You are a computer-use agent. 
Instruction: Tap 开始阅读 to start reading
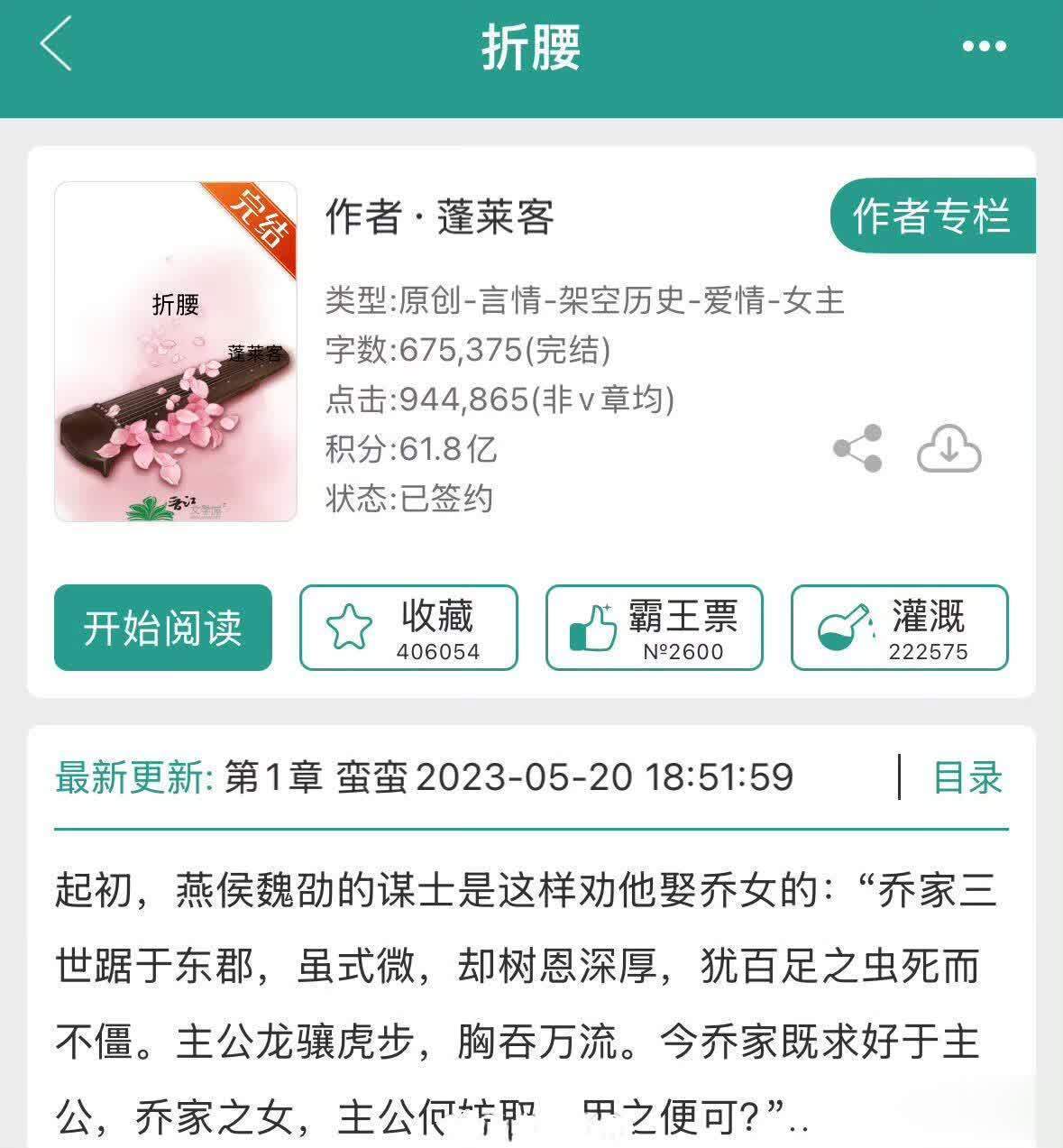(163, 628)
